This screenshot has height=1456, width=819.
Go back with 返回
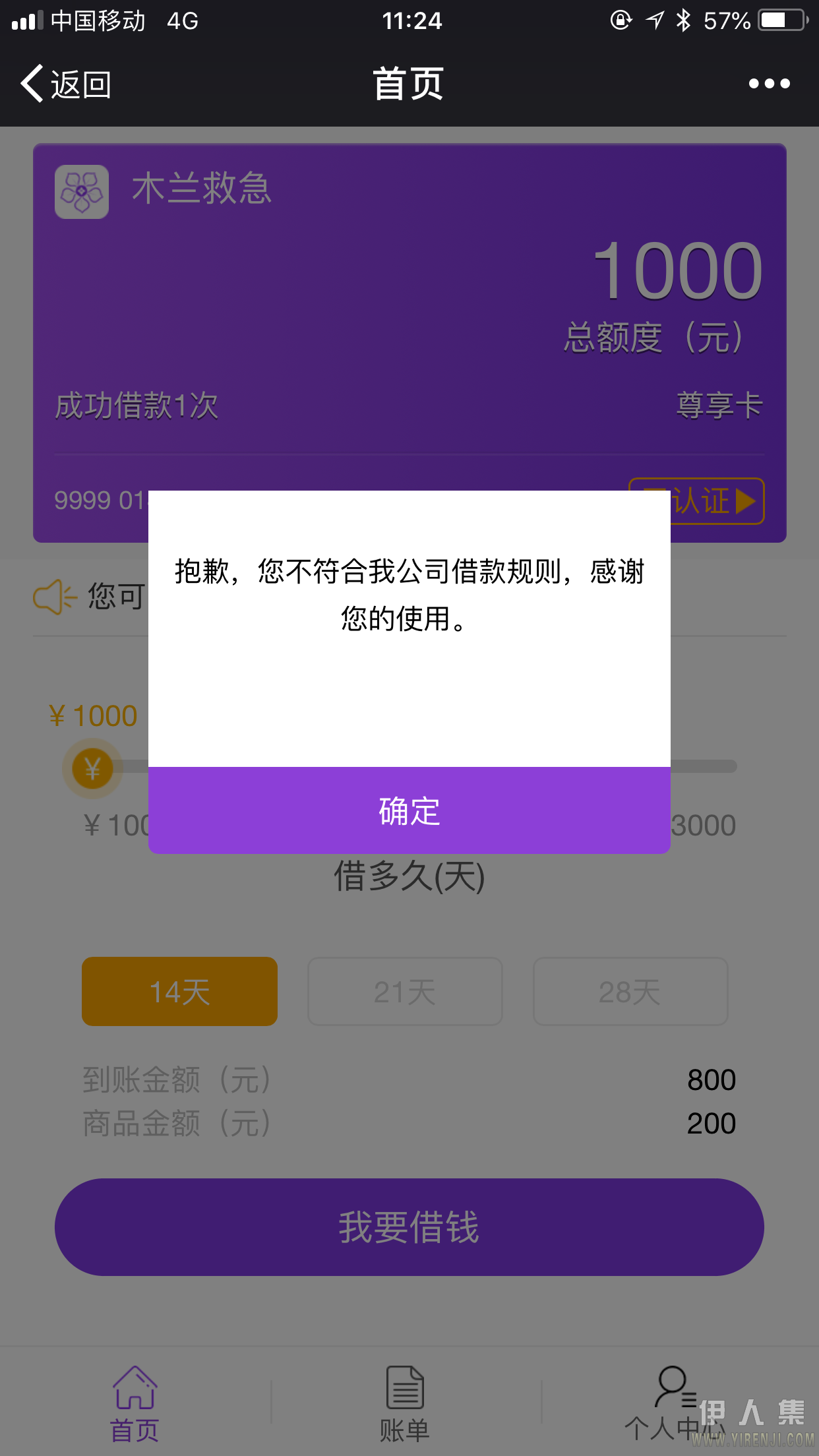coord(66,84)
